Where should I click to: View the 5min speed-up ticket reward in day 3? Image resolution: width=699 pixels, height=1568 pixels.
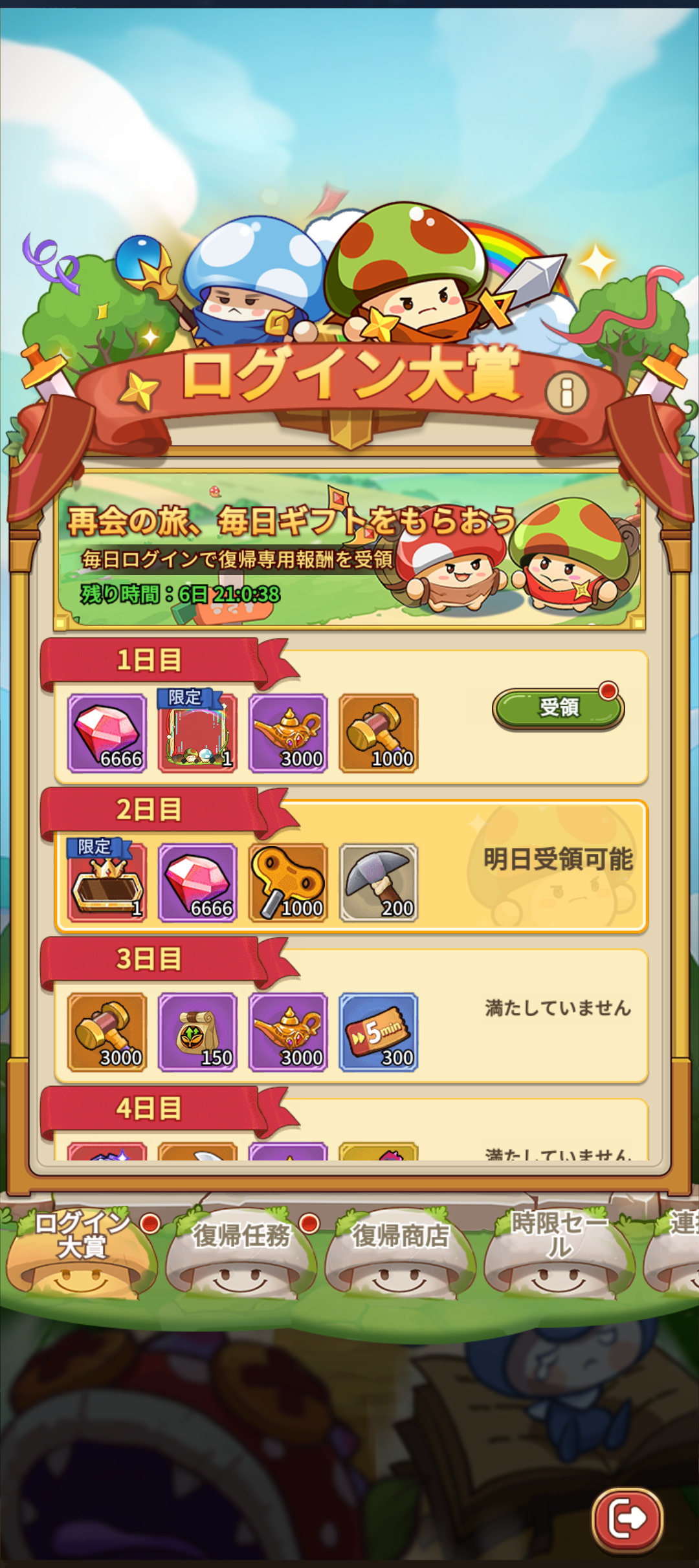379,1032
